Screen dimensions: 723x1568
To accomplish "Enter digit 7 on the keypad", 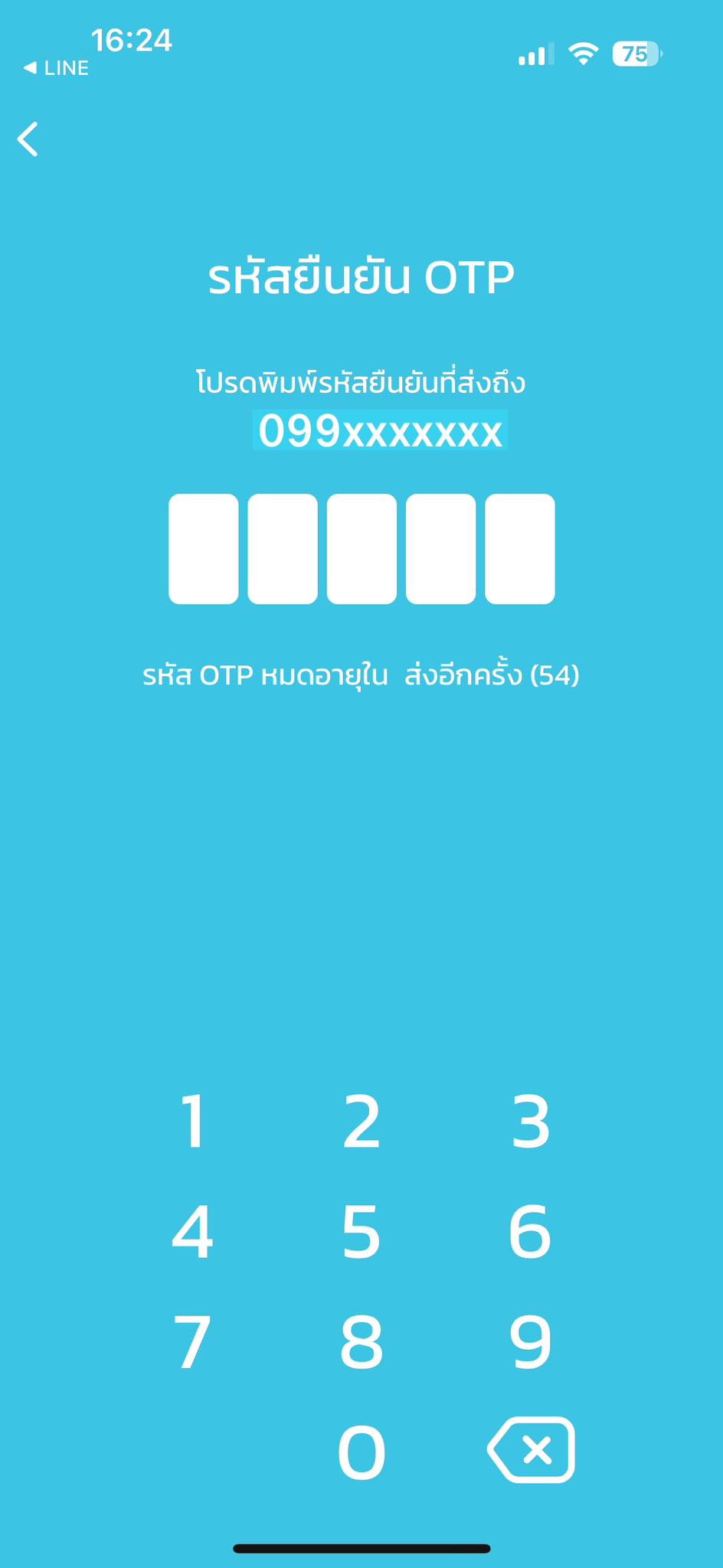I will [193, 1342].
